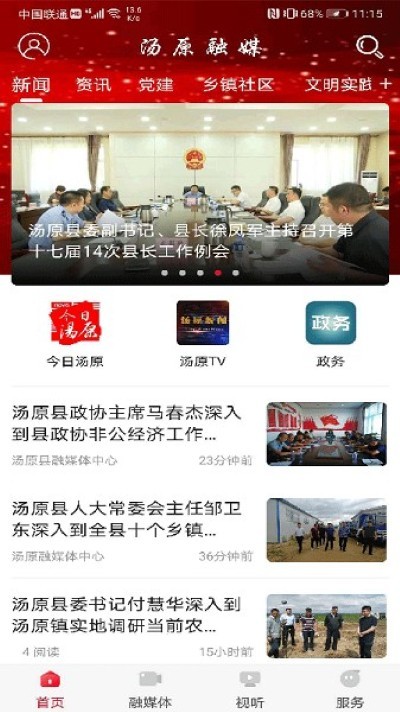Open the banner about 县长工作例会

click(x=200, y=194)
